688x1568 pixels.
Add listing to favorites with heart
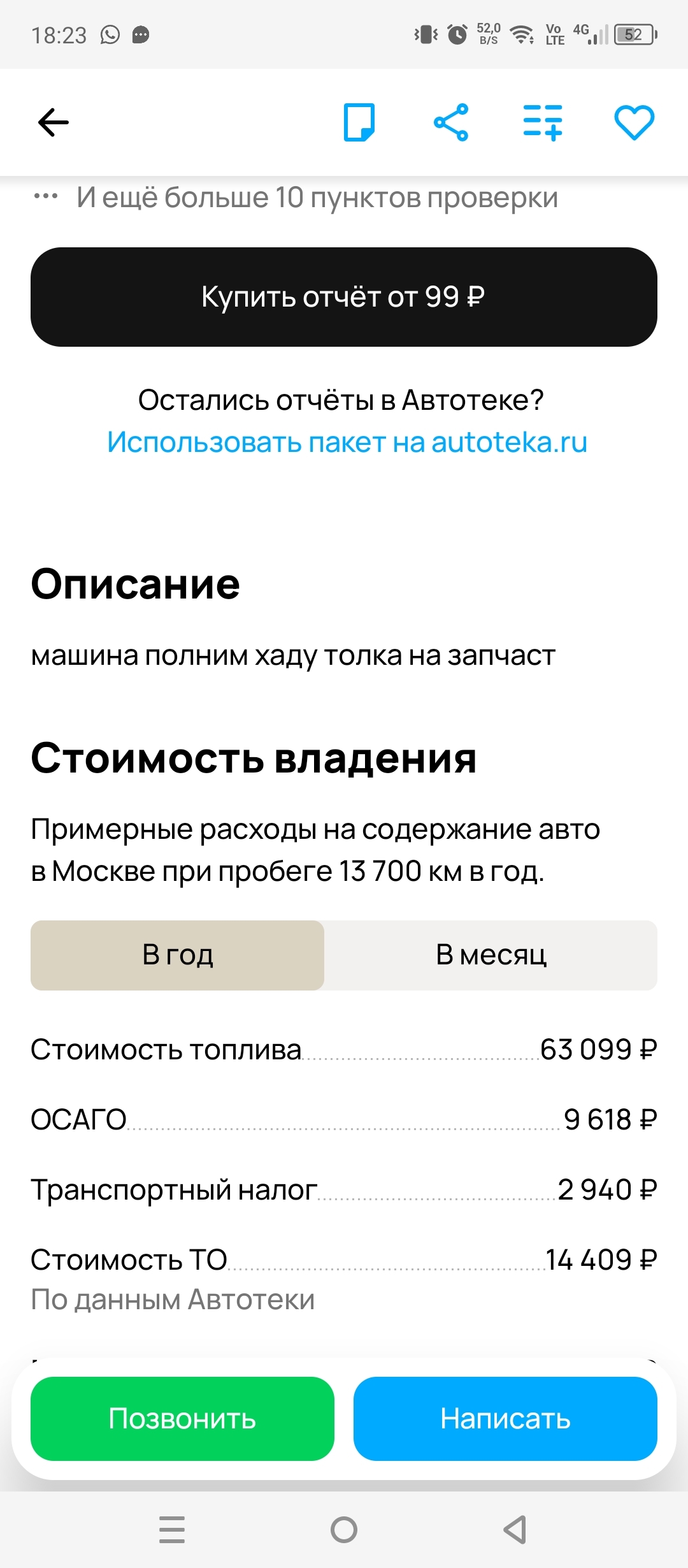(x=634, y=122)
